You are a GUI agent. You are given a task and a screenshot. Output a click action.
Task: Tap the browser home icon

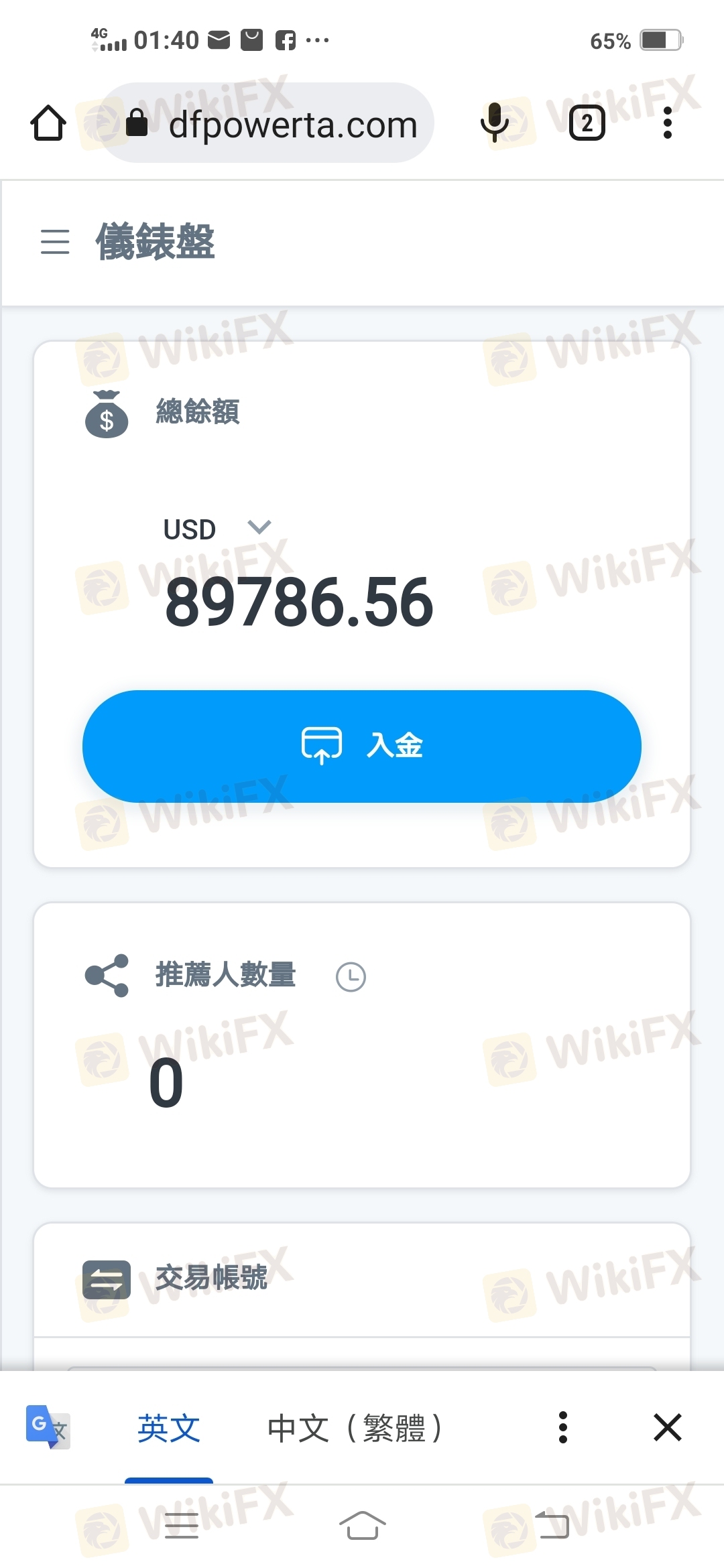(x=48, y=123)
